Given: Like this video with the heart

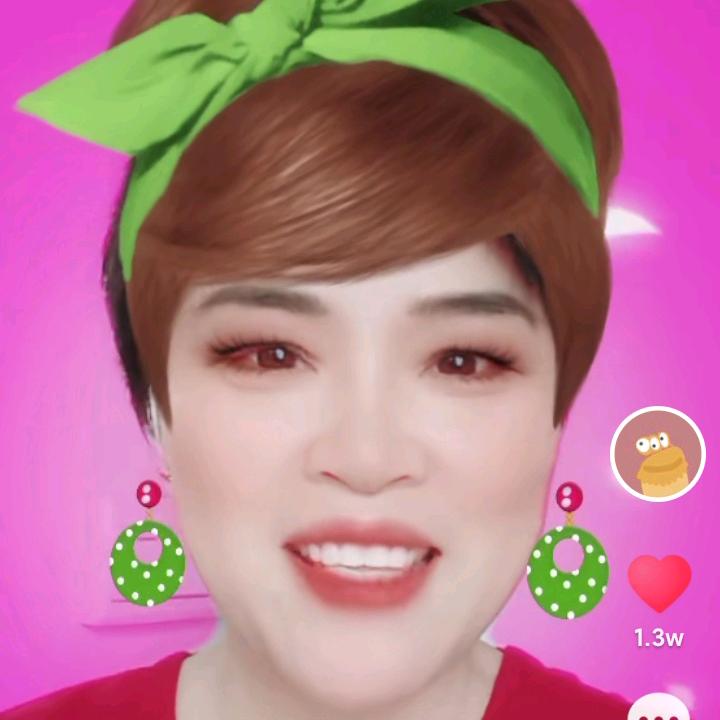Looking at the screenshot, I should pyautogui.click(x=659, y=583).
